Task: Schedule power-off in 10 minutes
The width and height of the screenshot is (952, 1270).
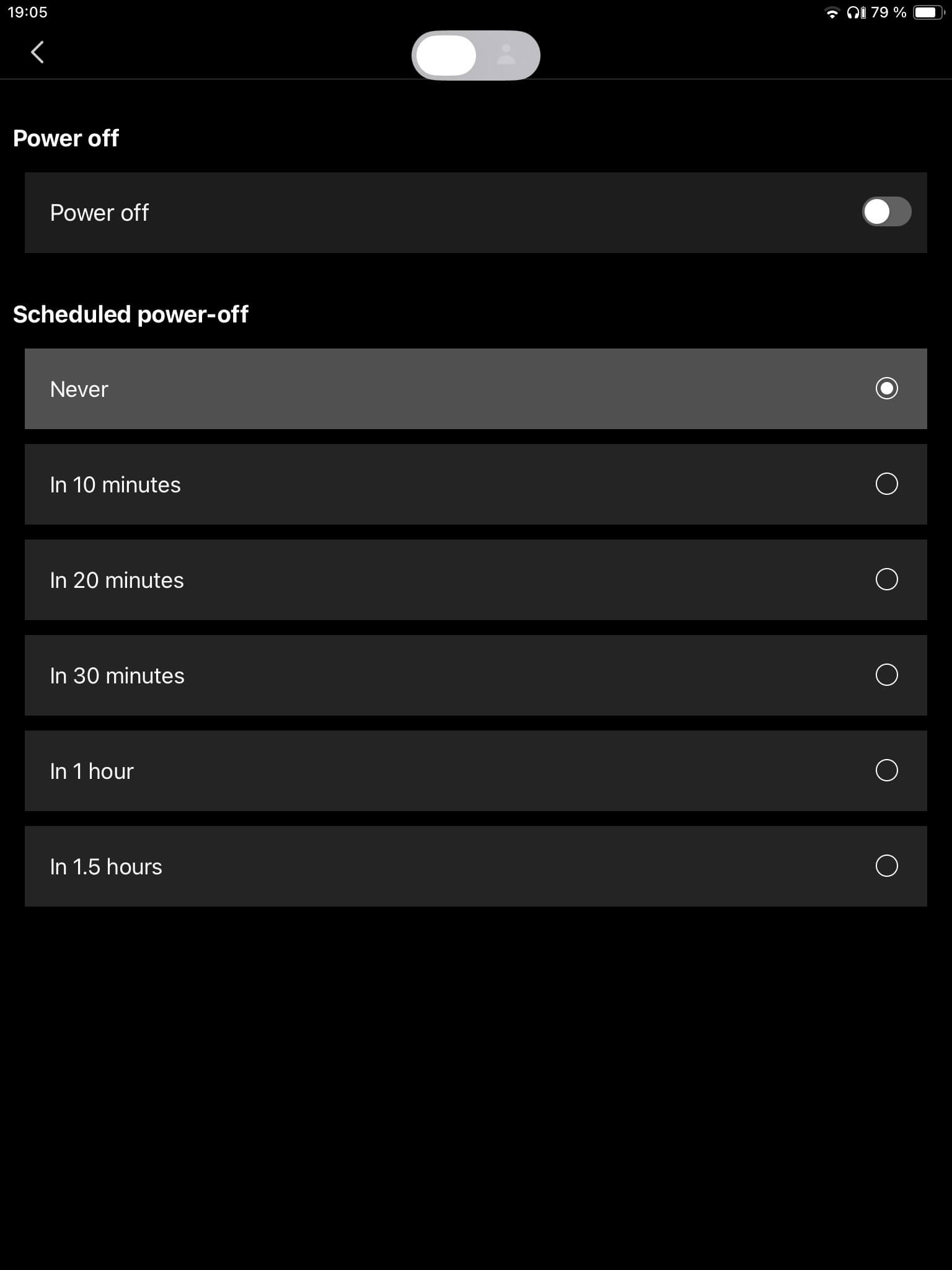Action: (x=886, y=484)
